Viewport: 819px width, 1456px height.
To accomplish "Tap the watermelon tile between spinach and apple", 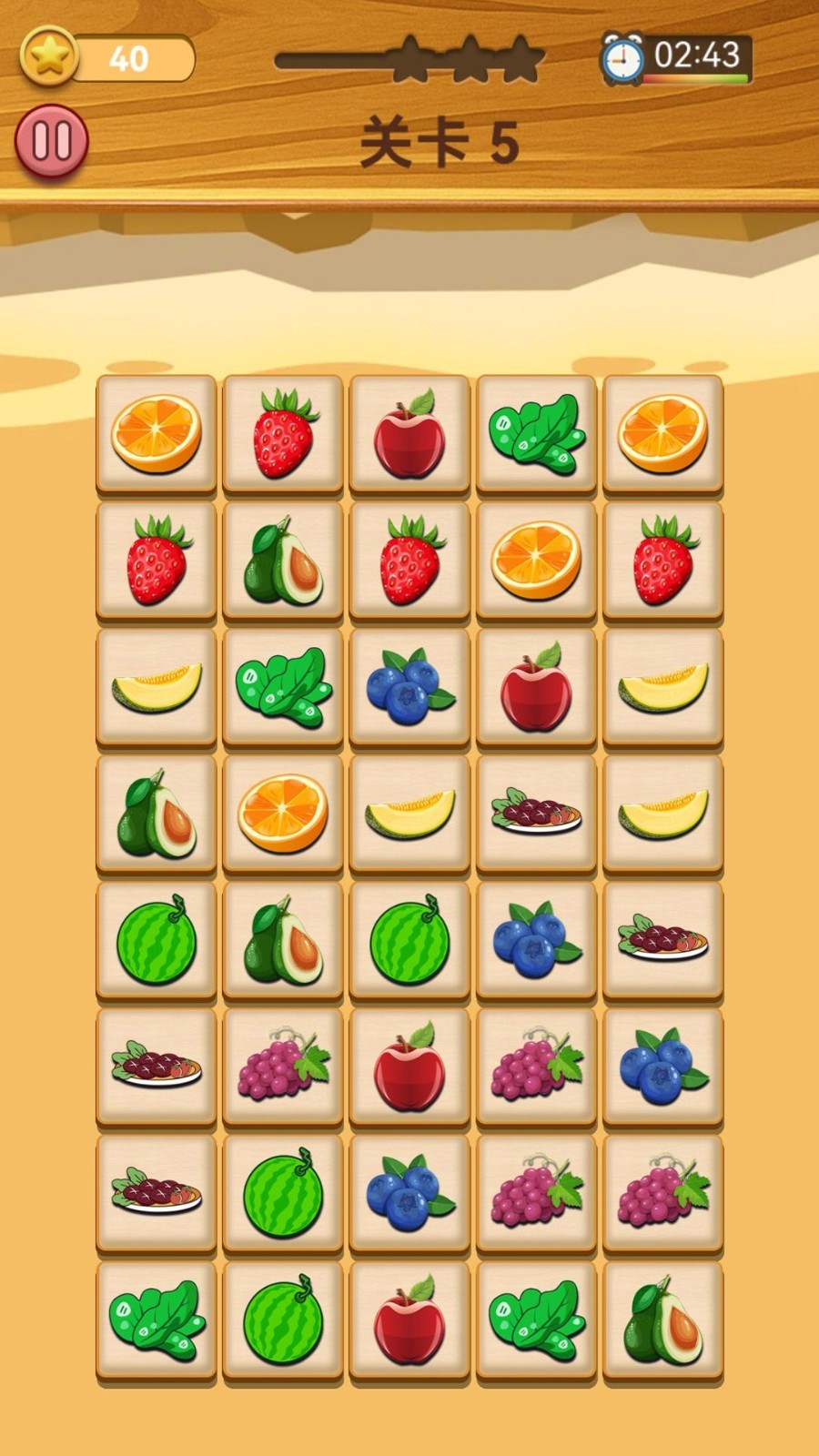I will coord(283,1319).
